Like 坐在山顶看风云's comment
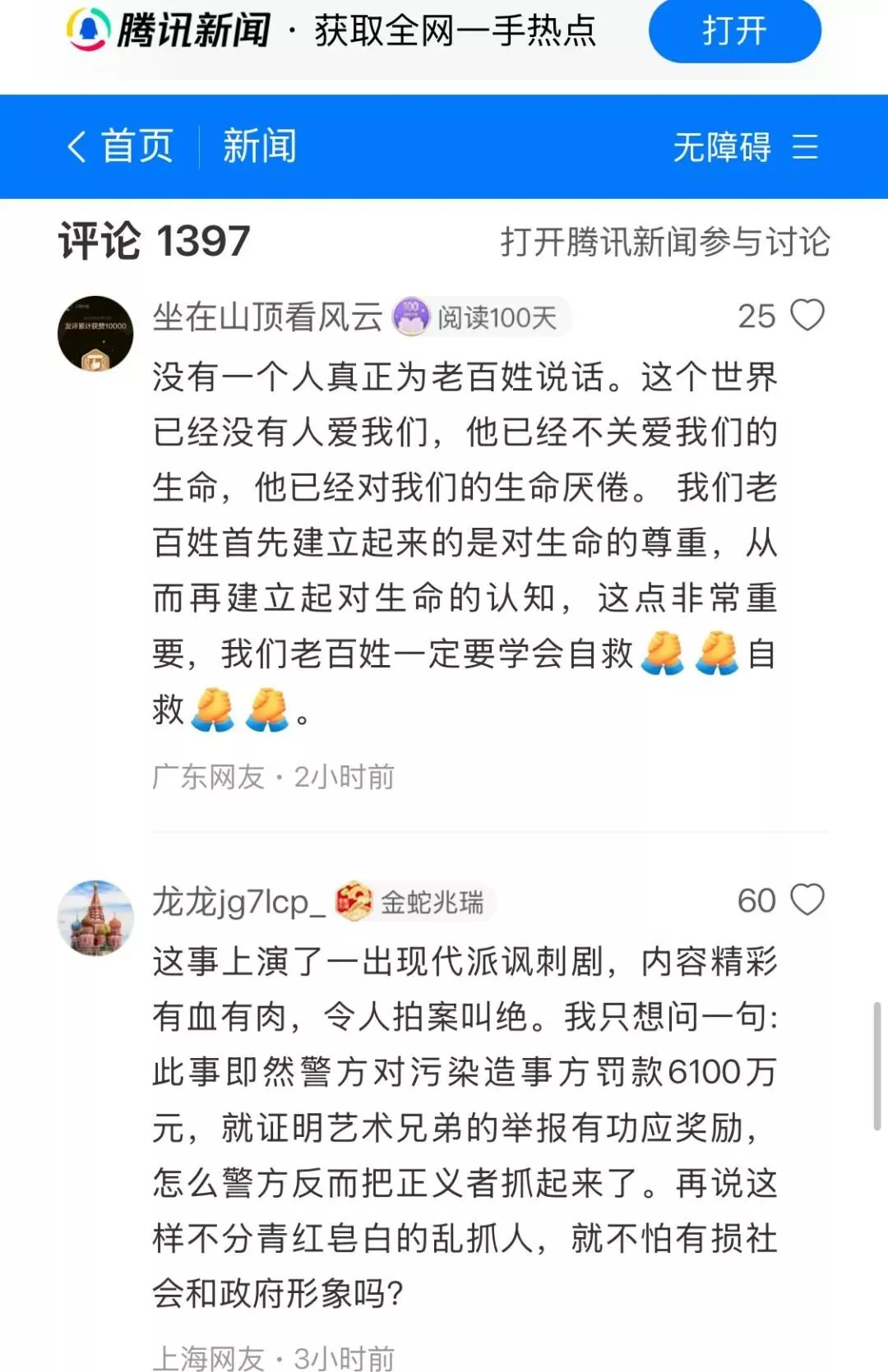 807,316
